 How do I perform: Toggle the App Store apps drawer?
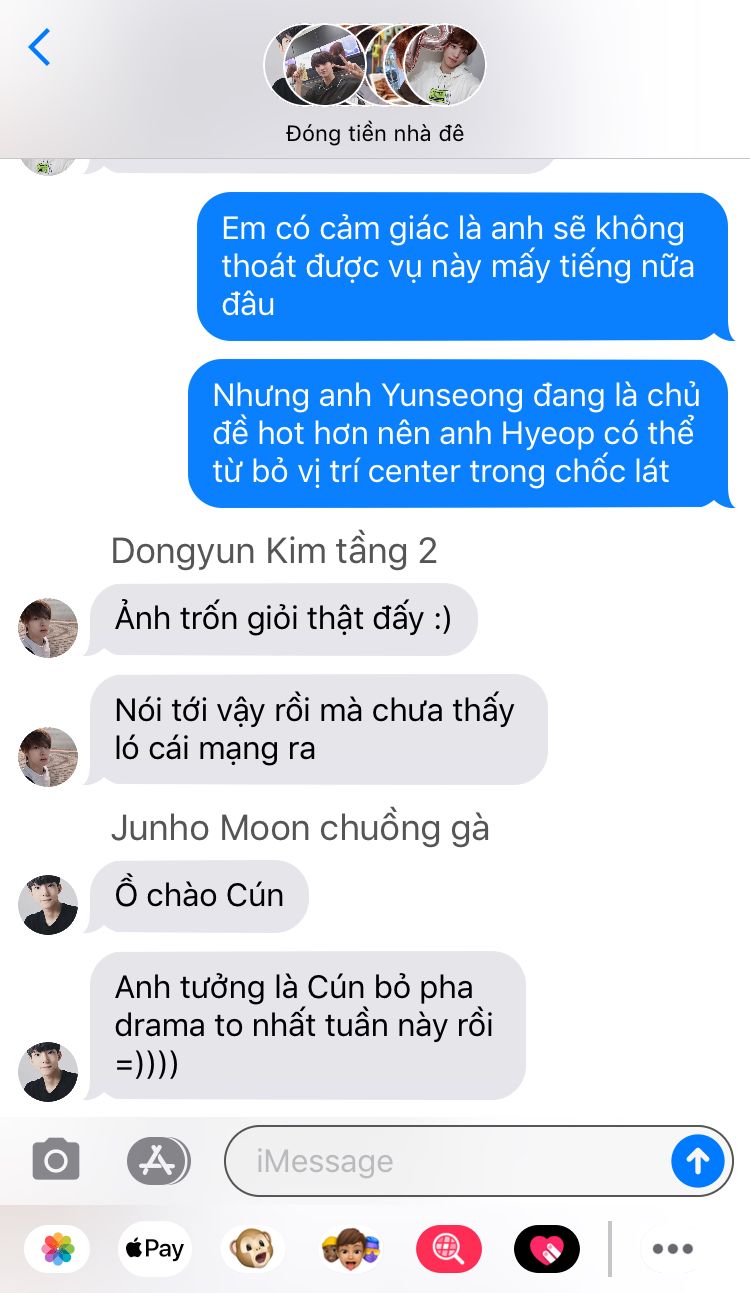158,1161
